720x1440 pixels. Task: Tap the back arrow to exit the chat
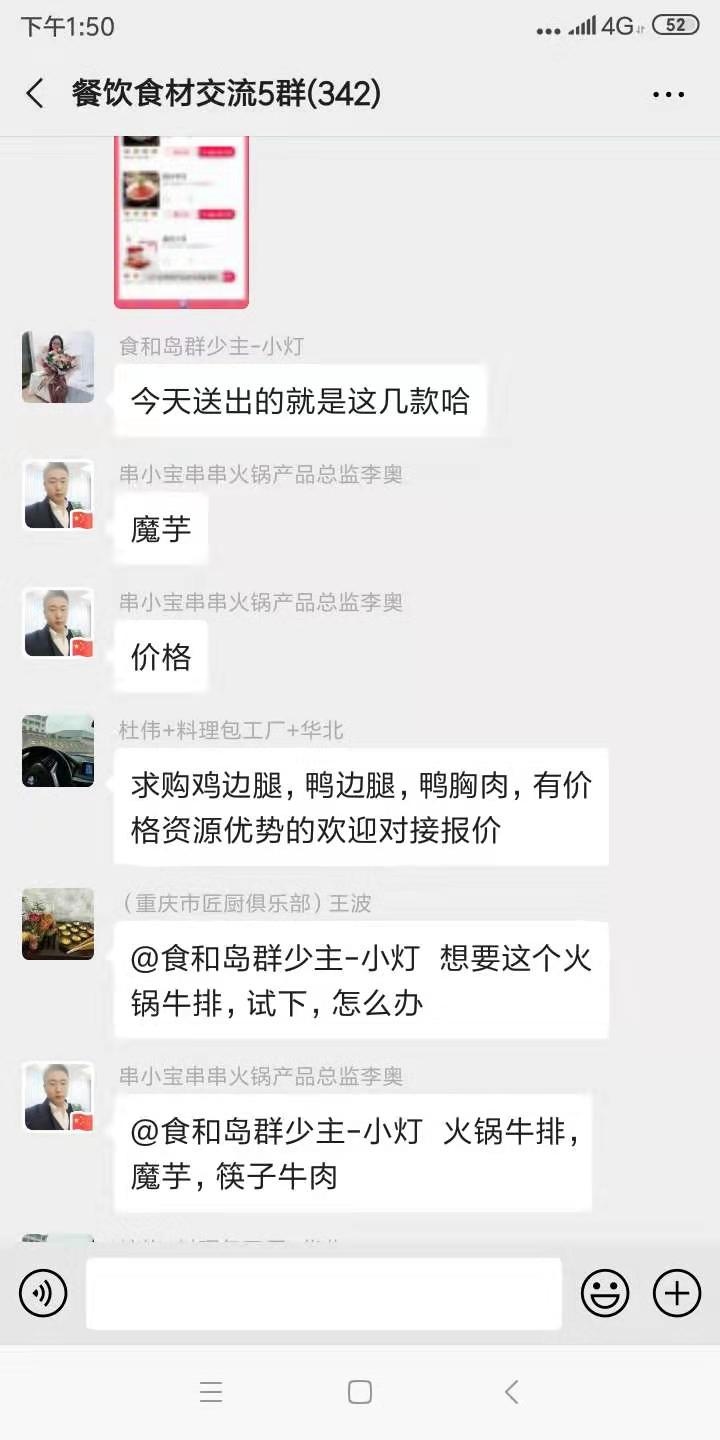pyautogui.click(x=33, y=92)
